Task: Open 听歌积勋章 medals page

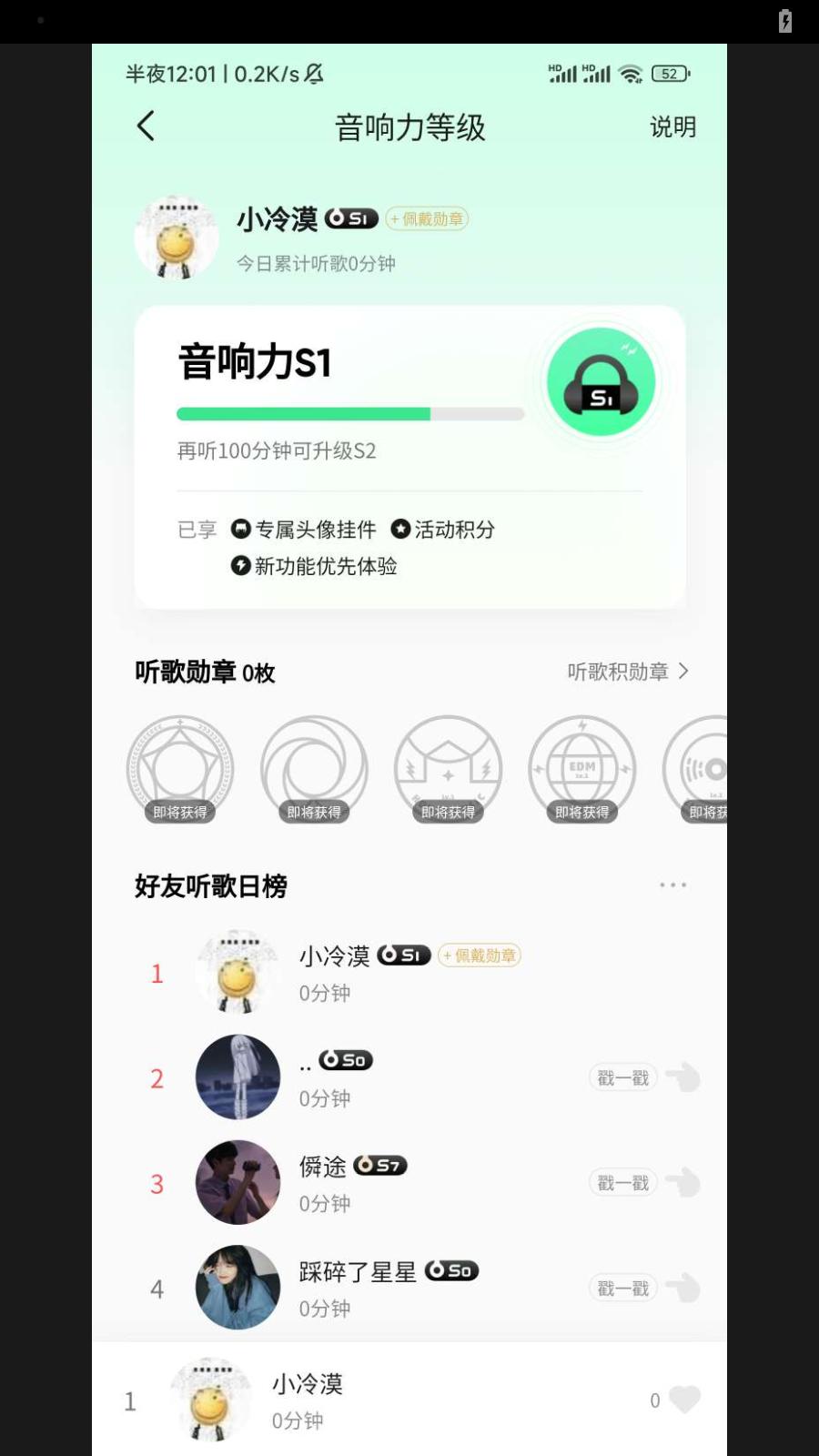Action: (x=627, y=672)
